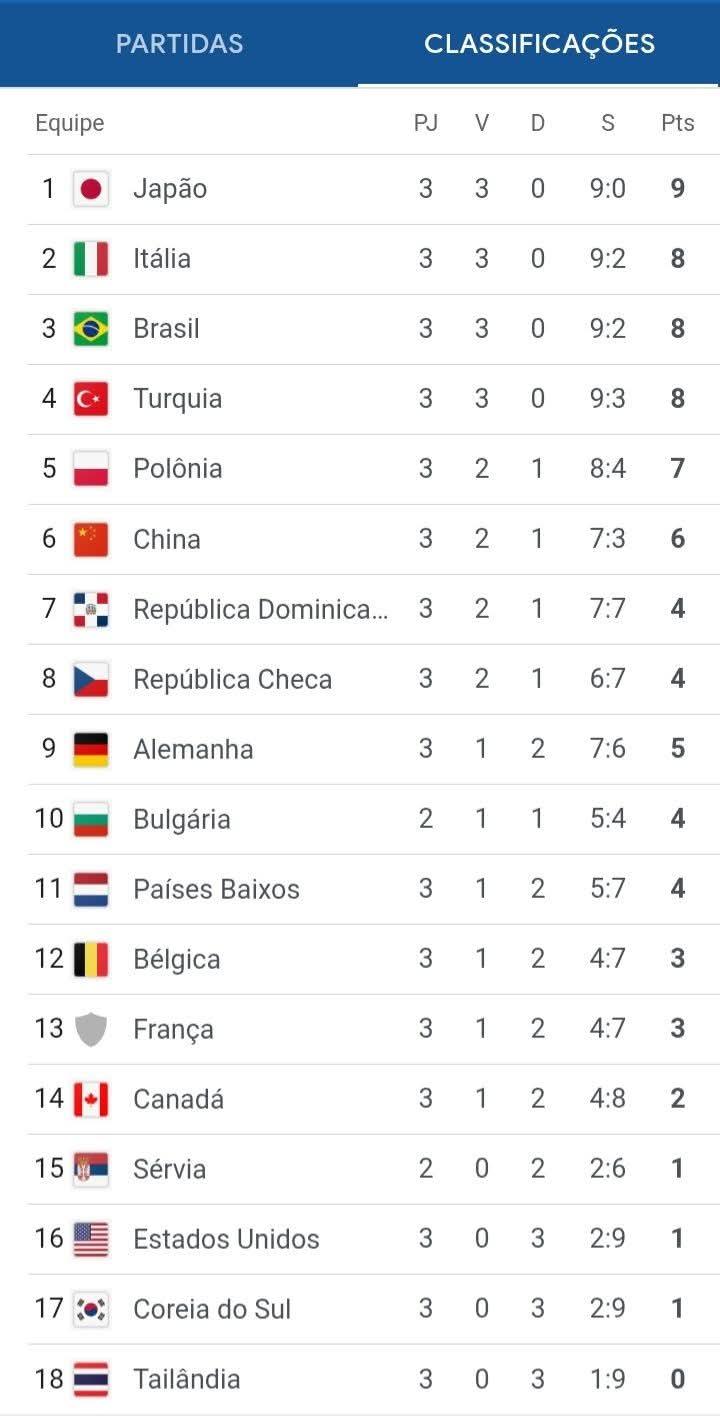Tap the Polônia standings row
The image size is (720, 1419).
pyautogui.click(x=360, y=469)
